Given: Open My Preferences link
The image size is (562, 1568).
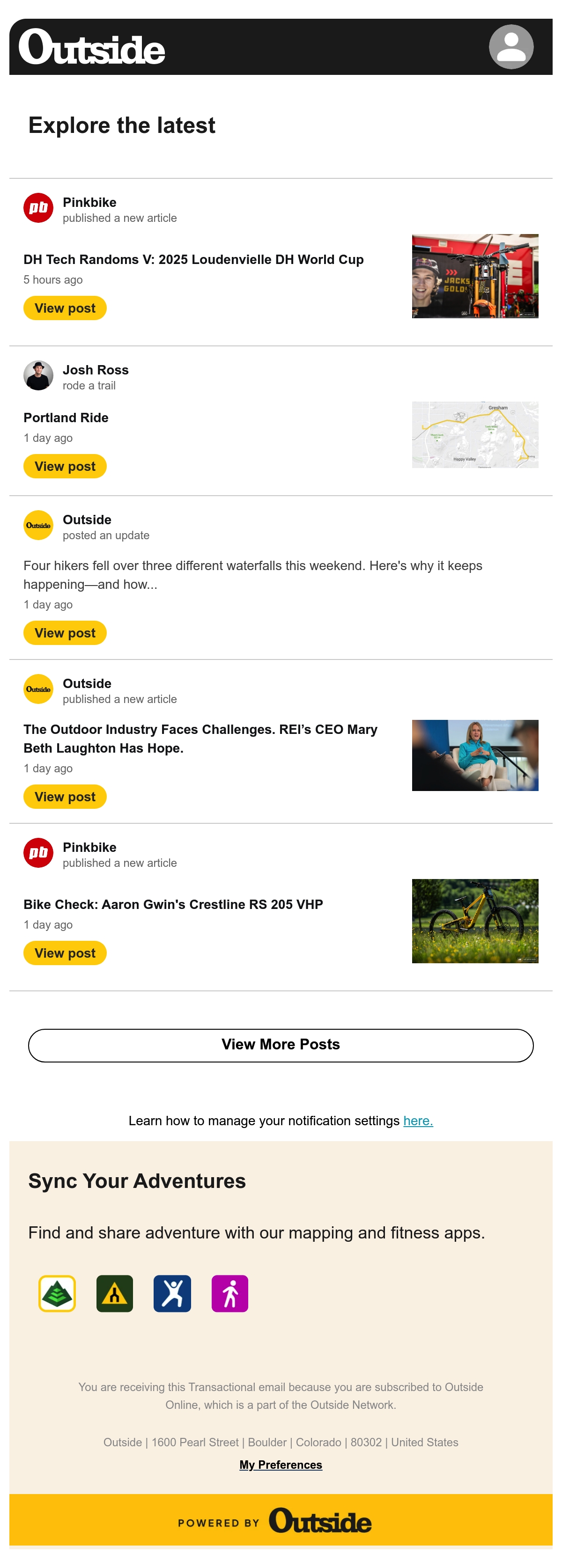Looking at the screenshot, I should [x=281, y=1465].
